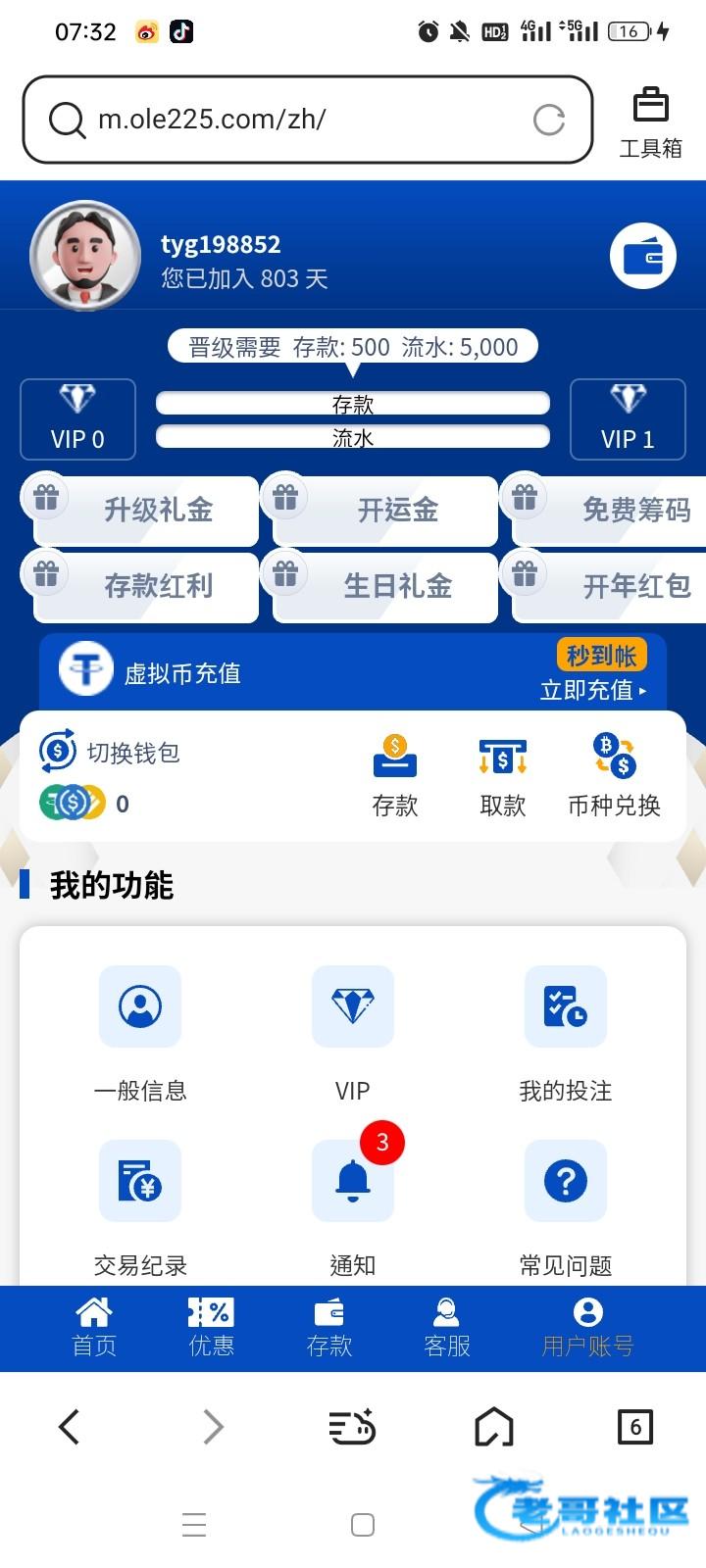The image size is (706, 1568).
Task: Open the 开运金 bonus
Action: tap(384, 511)
